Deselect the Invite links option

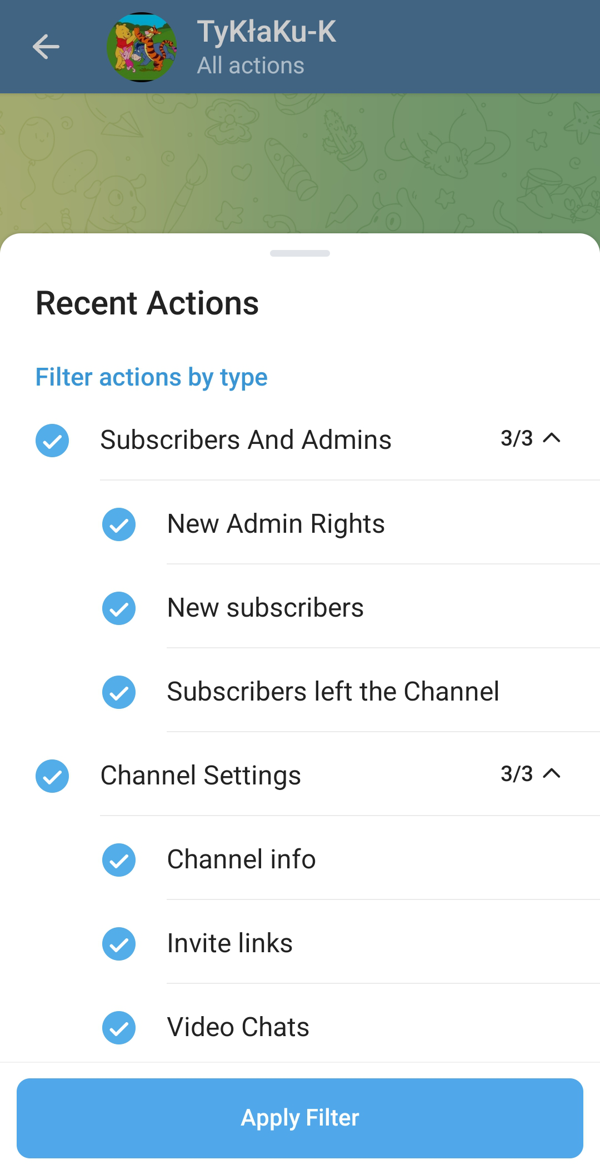(x=118, y=943)
